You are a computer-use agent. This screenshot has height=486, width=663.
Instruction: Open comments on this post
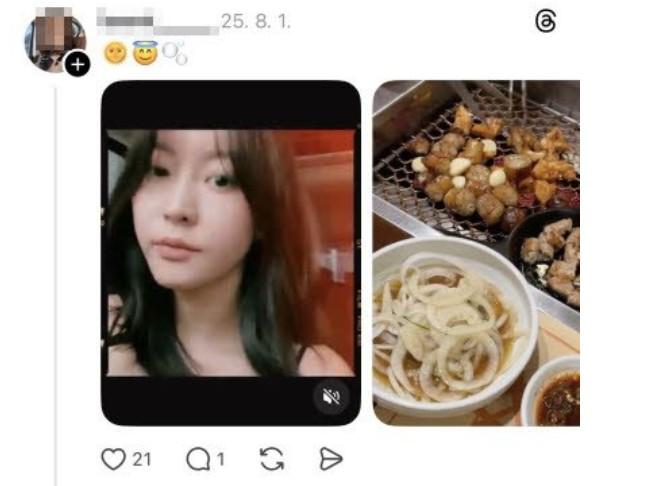[198, 459]
